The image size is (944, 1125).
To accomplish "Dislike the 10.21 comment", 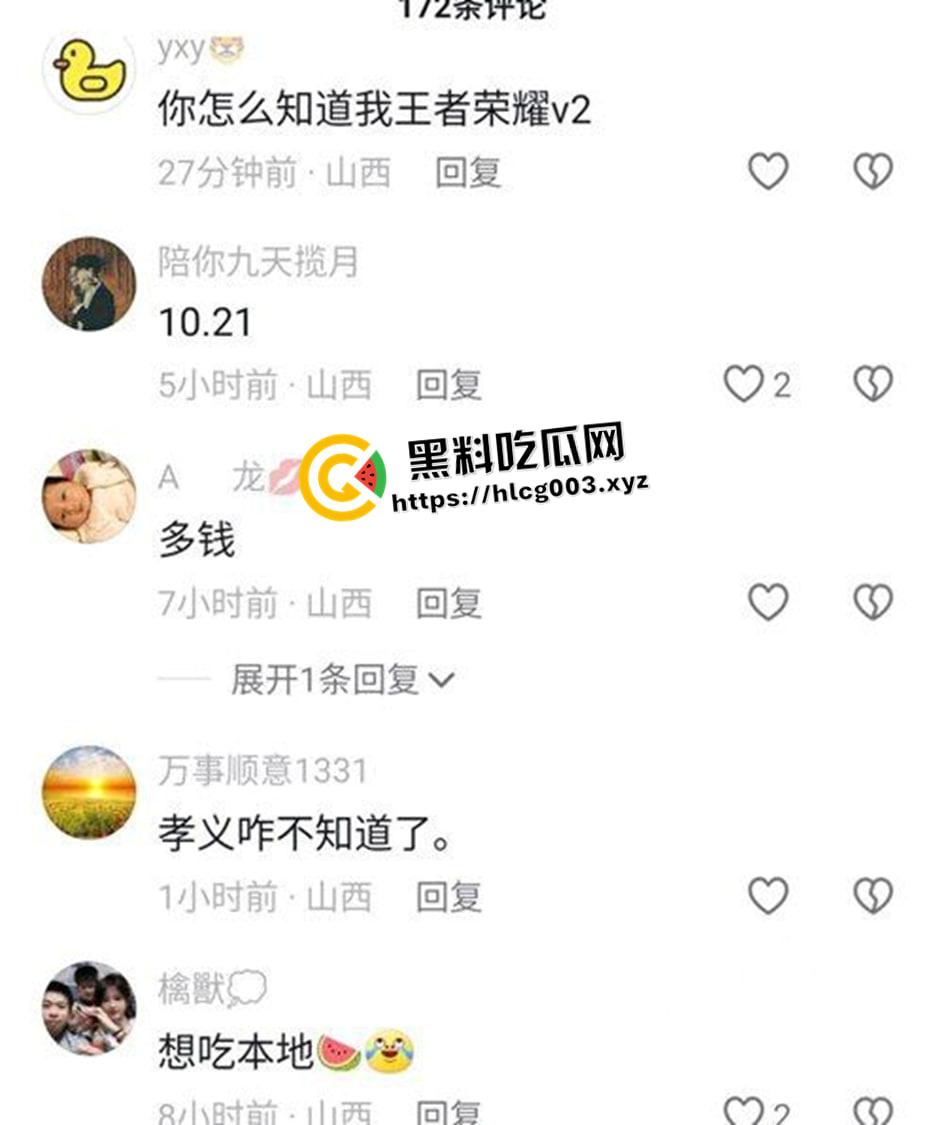I will click(872, 384).
